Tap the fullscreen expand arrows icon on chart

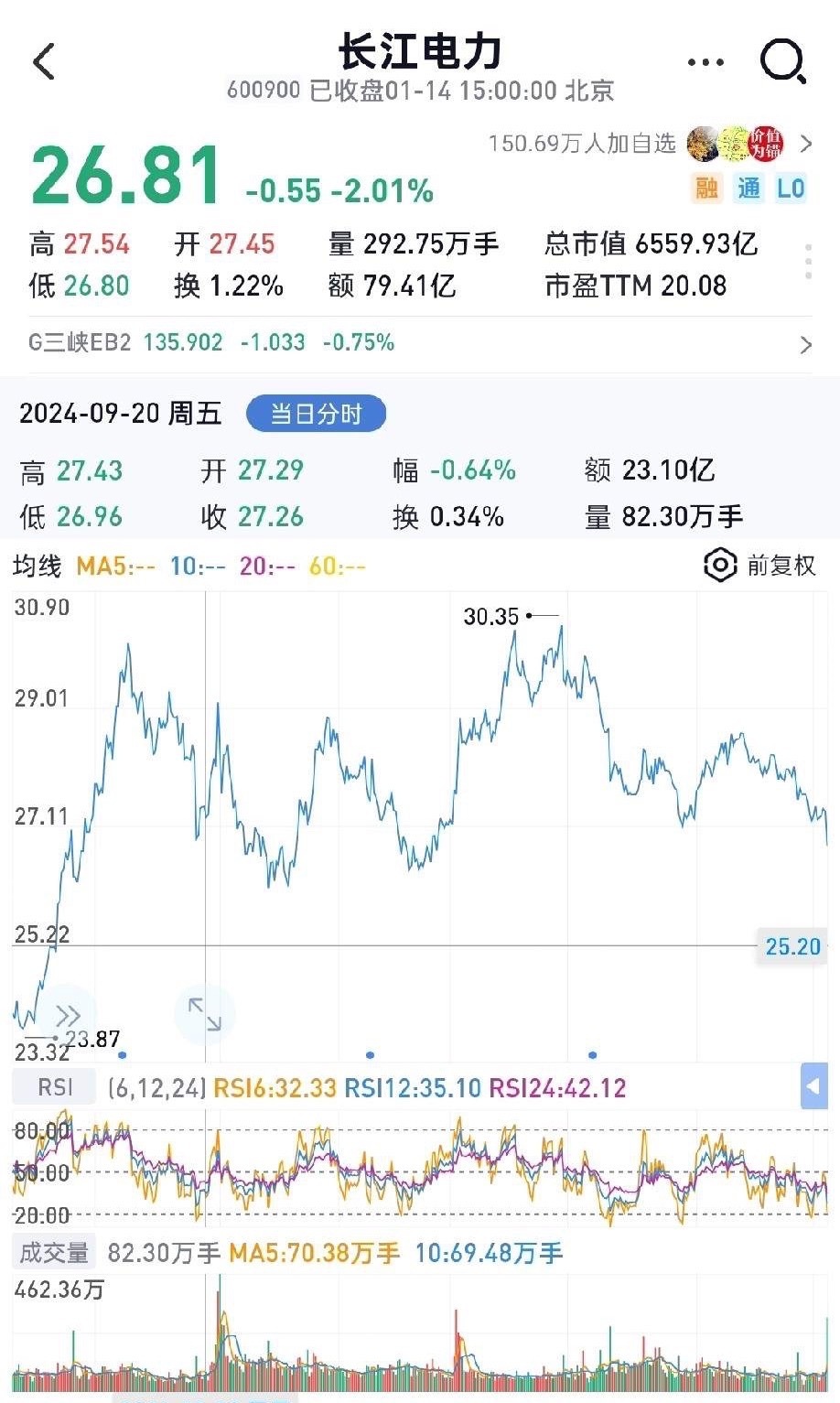[205, 1014]
